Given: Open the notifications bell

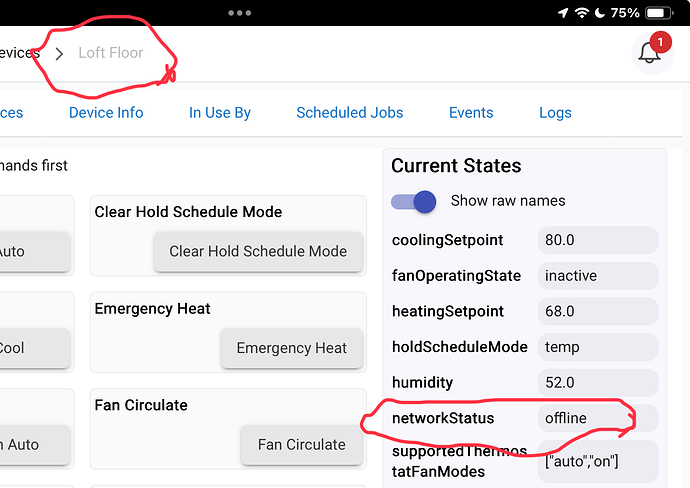Looking at the screenshot, I should (x=650, y=53).
